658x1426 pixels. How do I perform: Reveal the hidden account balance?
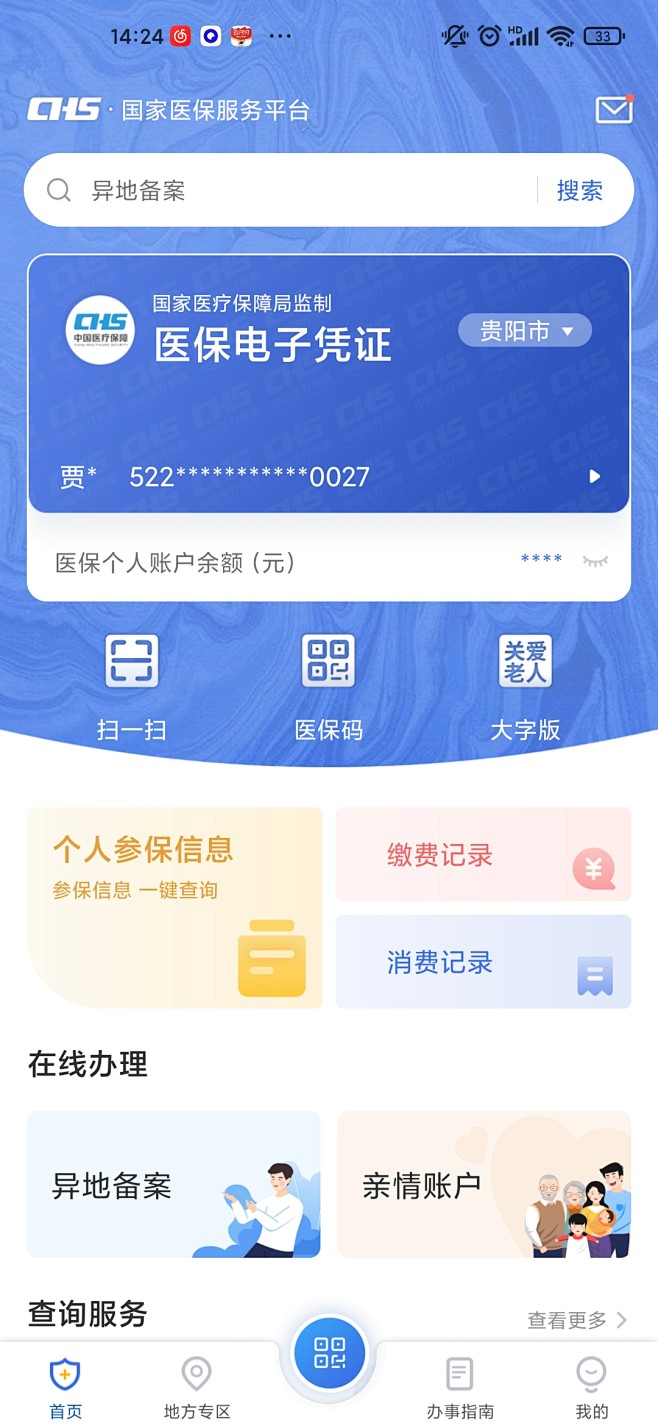click(x=595, y=562)
